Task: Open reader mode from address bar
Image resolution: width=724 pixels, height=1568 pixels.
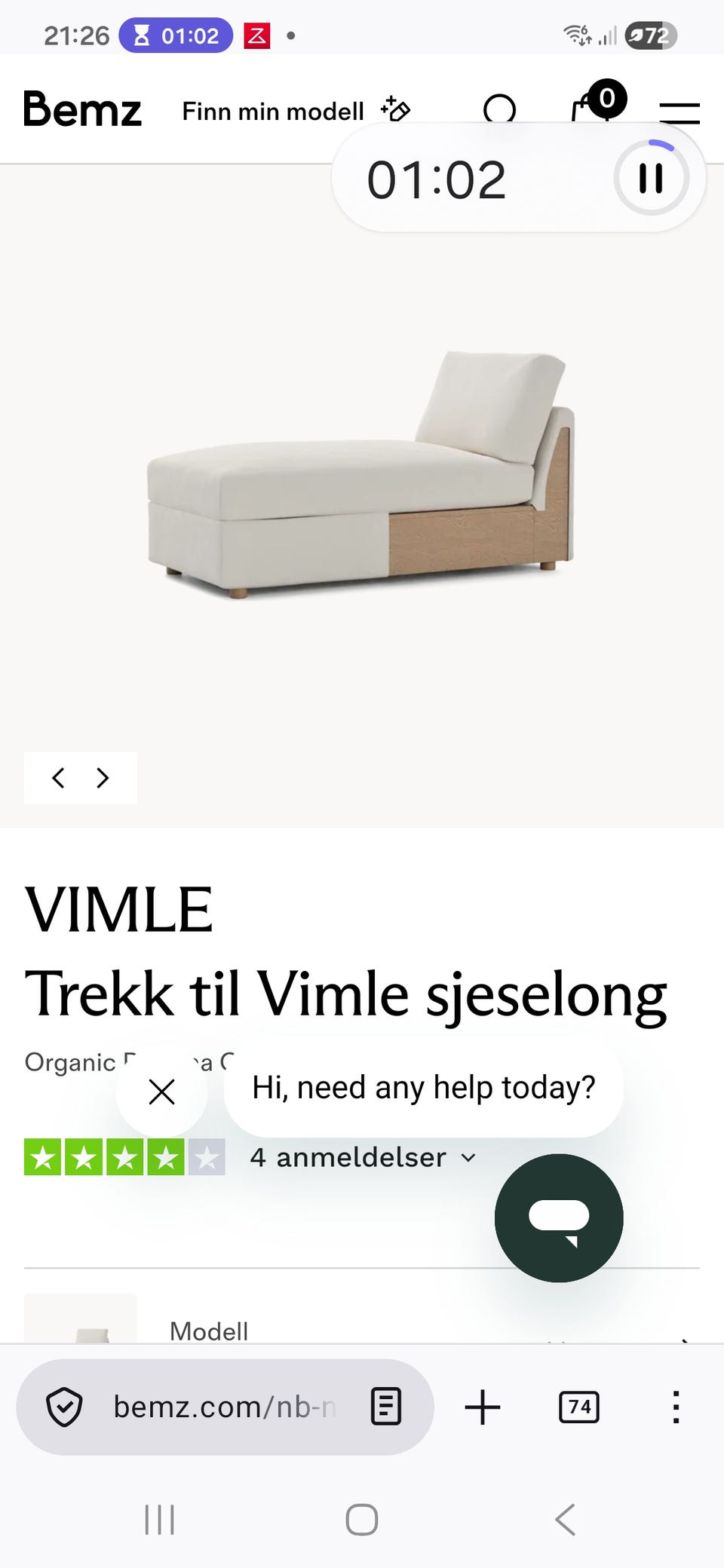Action: click(386, 1407)
